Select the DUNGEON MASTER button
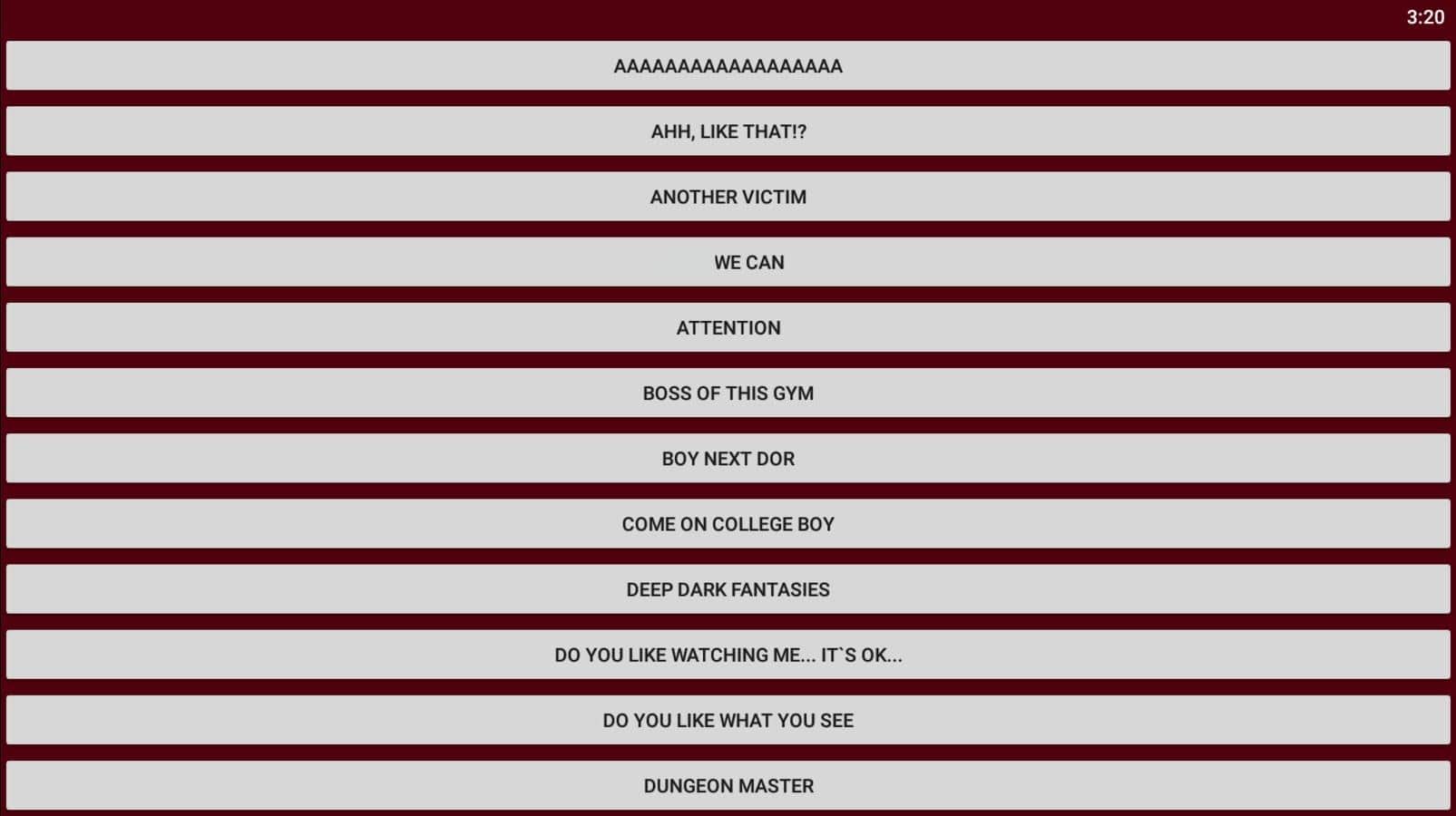The image size is (1456, 816). 728,785
